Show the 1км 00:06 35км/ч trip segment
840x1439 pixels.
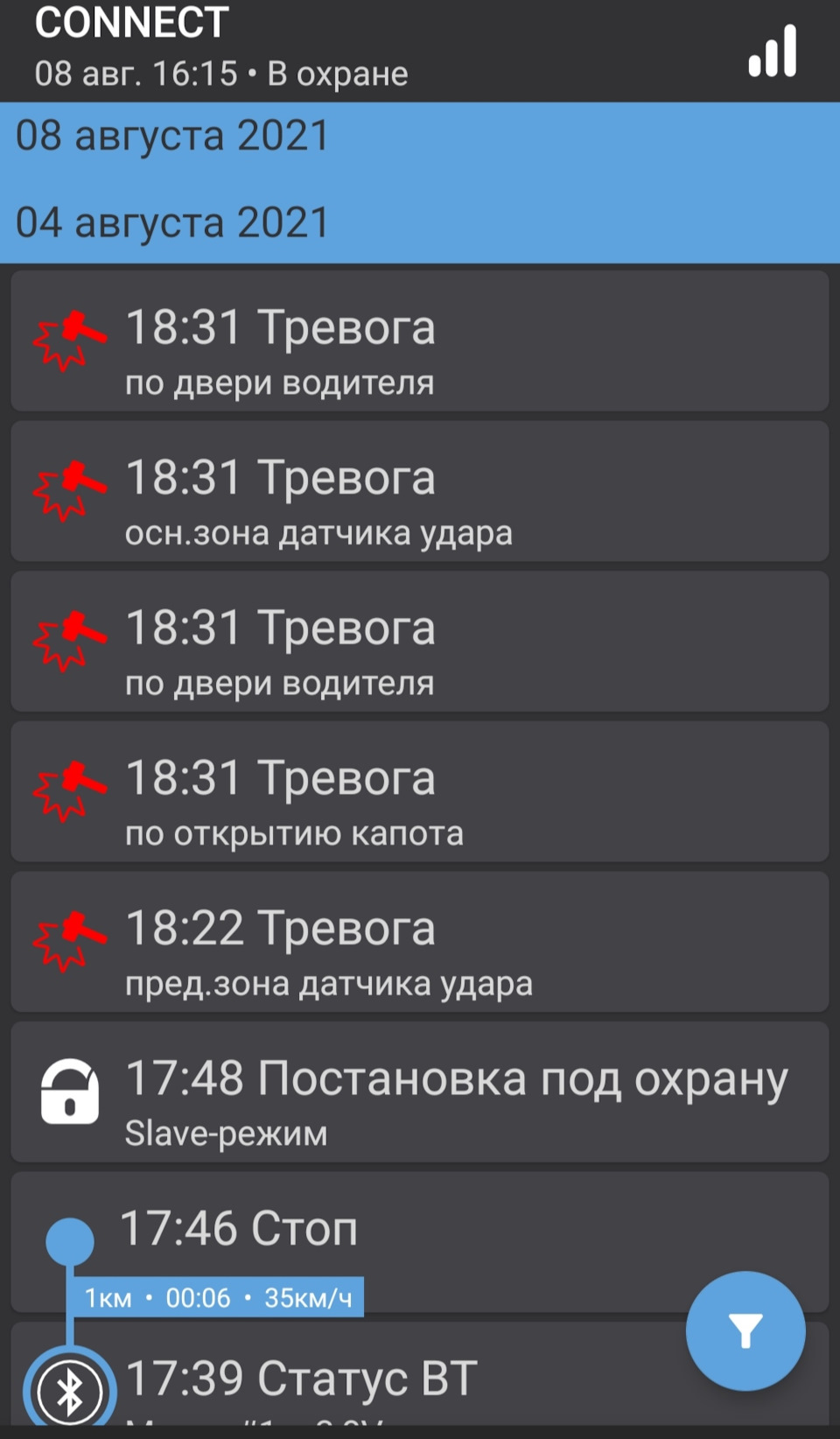(219, 1297)
